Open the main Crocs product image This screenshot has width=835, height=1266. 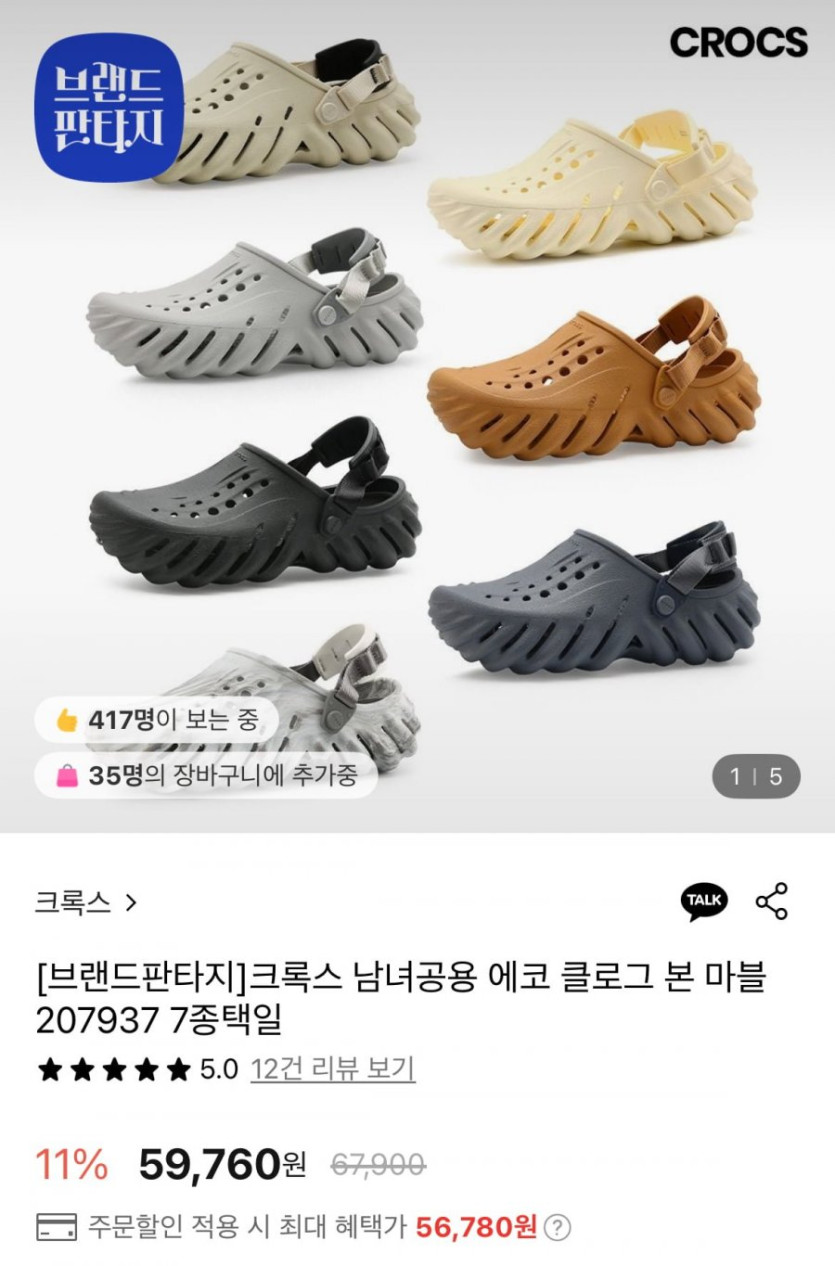(x=417, y=400)
